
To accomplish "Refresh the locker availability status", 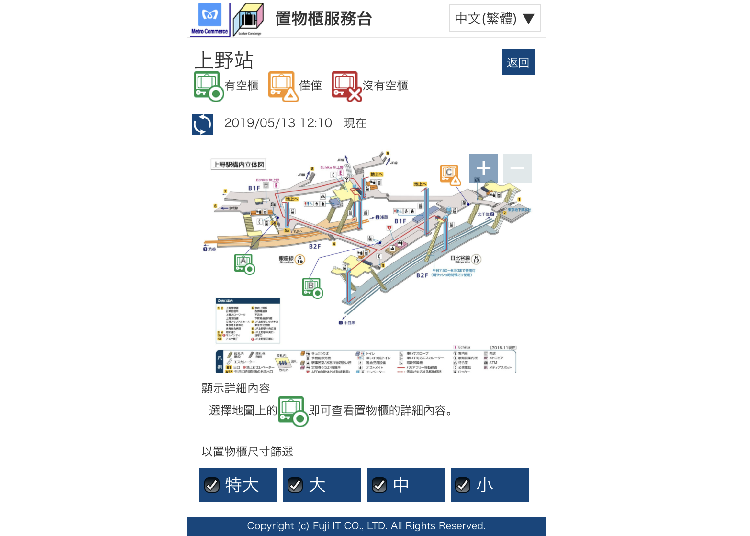I will [x=202, y=124].
